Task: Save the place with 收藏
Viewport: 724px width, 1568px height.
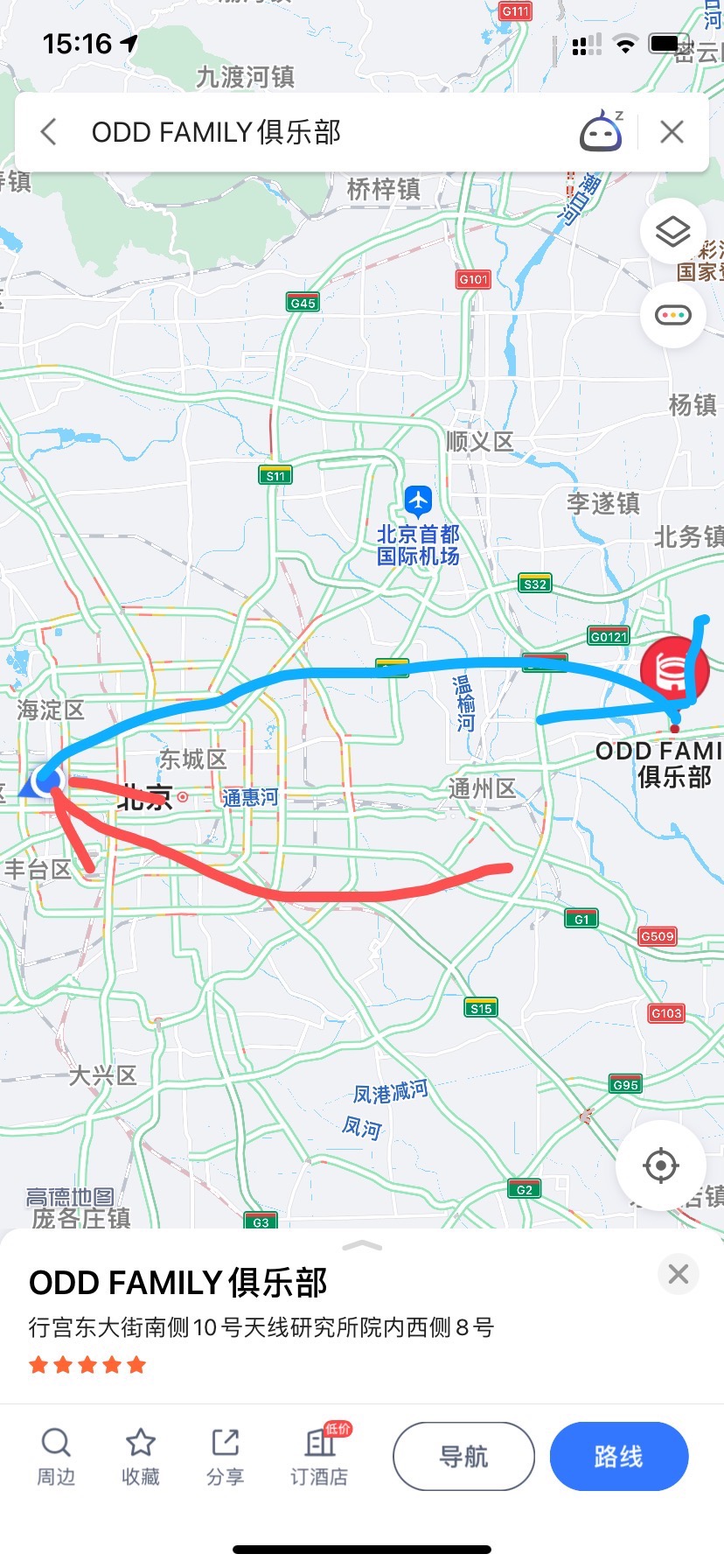Action: click(x=141, y=1457)
